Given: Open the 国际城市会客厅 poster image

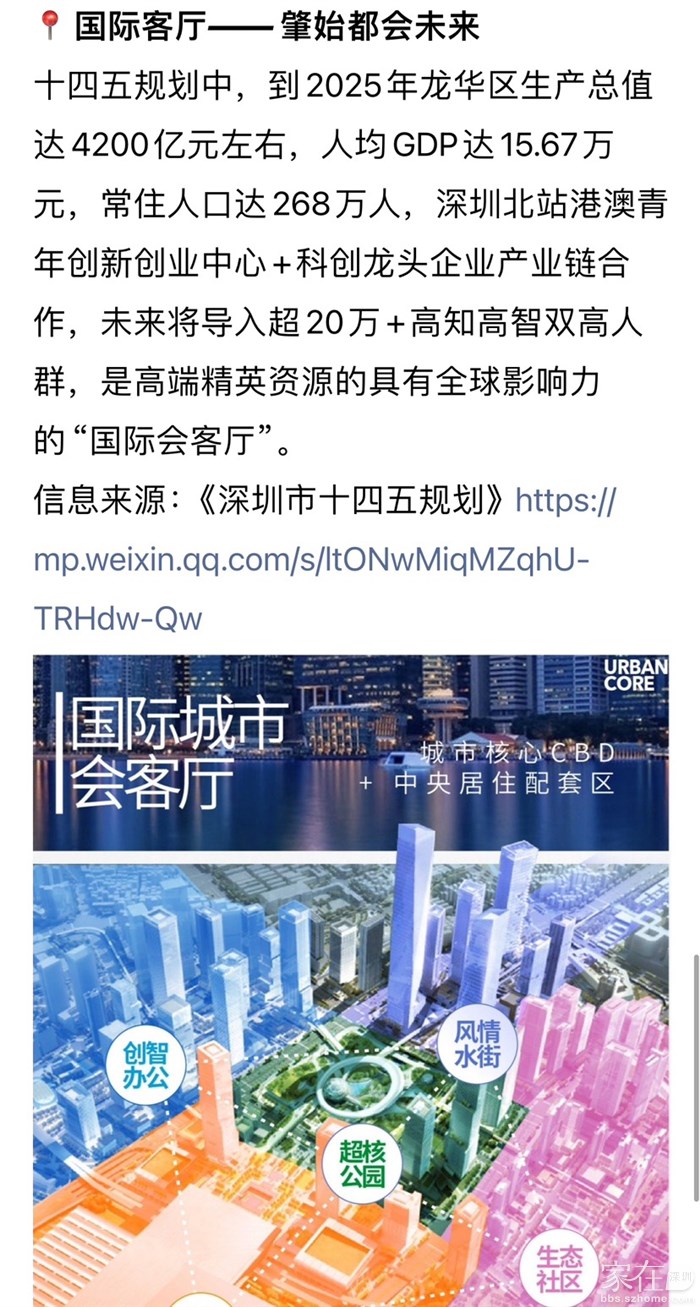Looking at the screenshot, I should [x=350, y=980].
